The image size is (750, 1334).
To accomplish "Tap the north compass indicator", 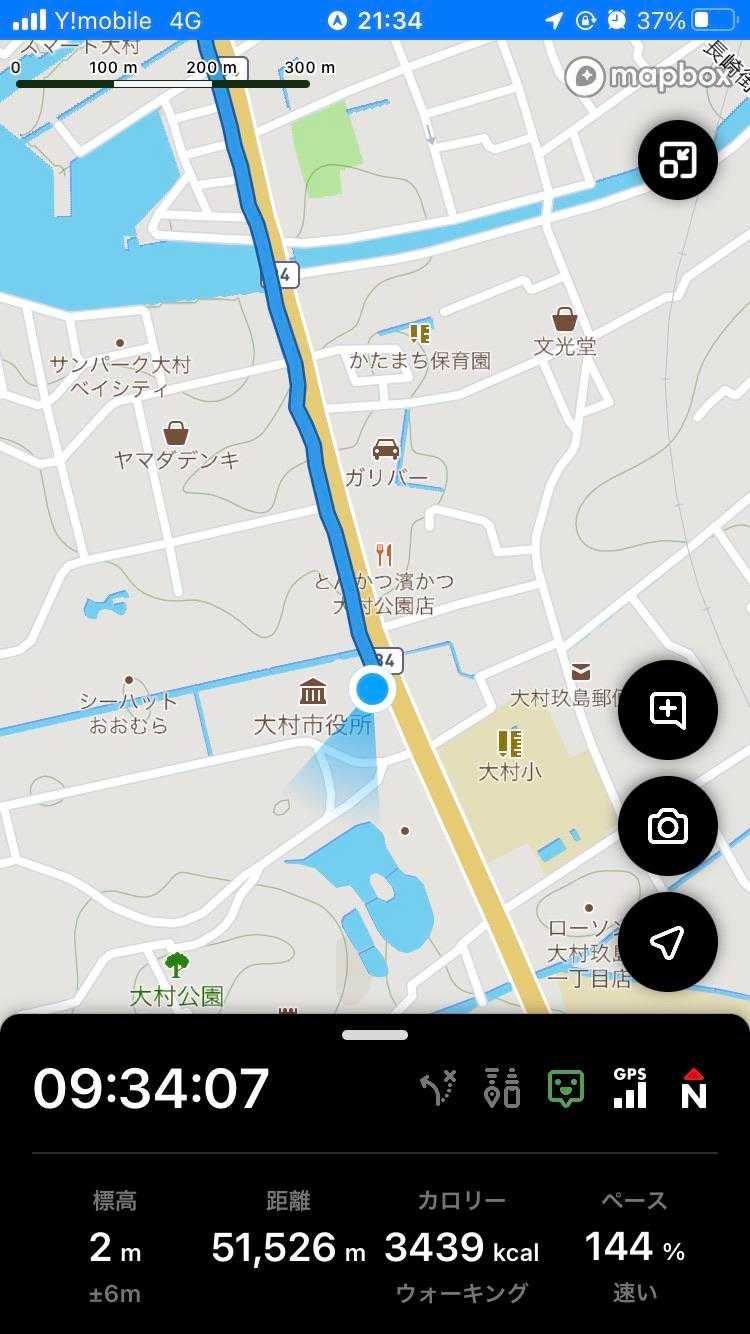I will click(x=693, y=1088).
